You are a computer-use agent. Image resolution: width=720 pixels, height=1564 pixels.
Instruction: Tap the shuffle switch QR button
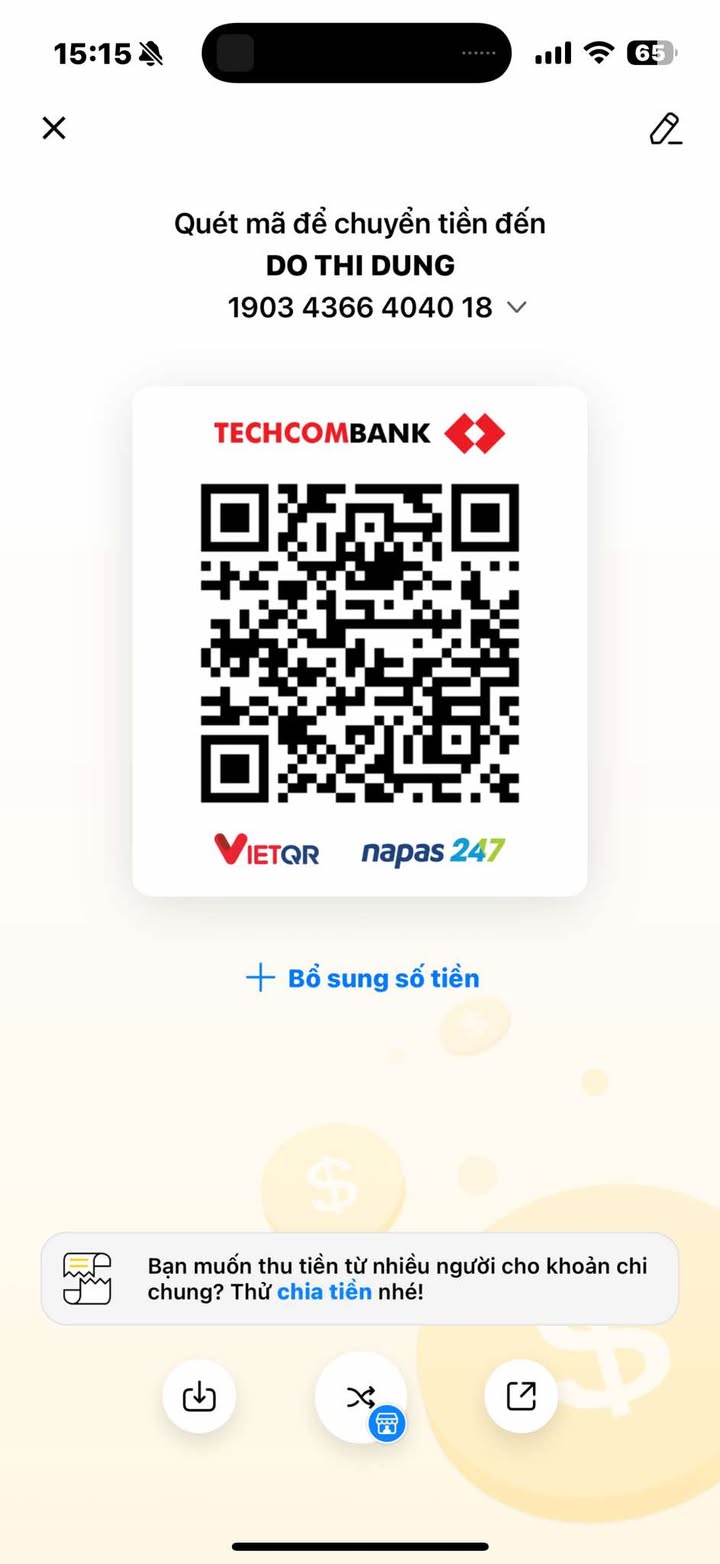[360, 1397]
